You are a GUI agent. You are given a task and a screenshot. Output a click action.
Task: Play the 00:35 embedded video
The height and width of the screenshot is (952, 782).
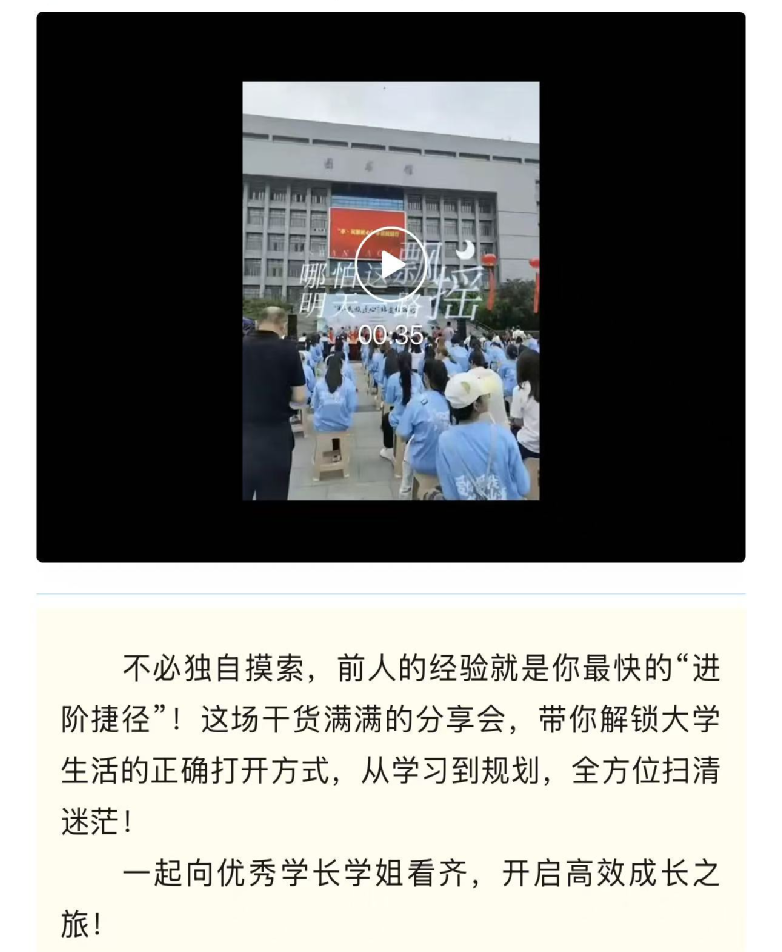[390, 264]
